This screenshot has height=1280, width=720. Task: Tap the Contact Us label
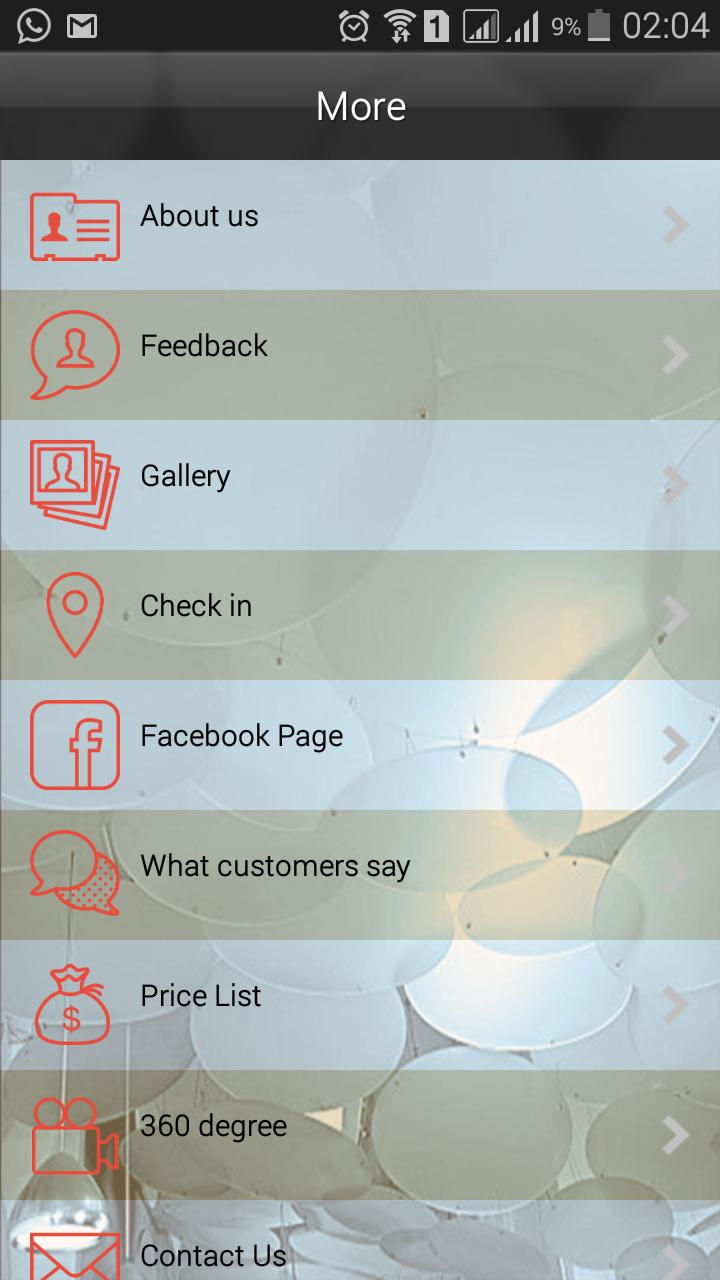coord(213,1255)
